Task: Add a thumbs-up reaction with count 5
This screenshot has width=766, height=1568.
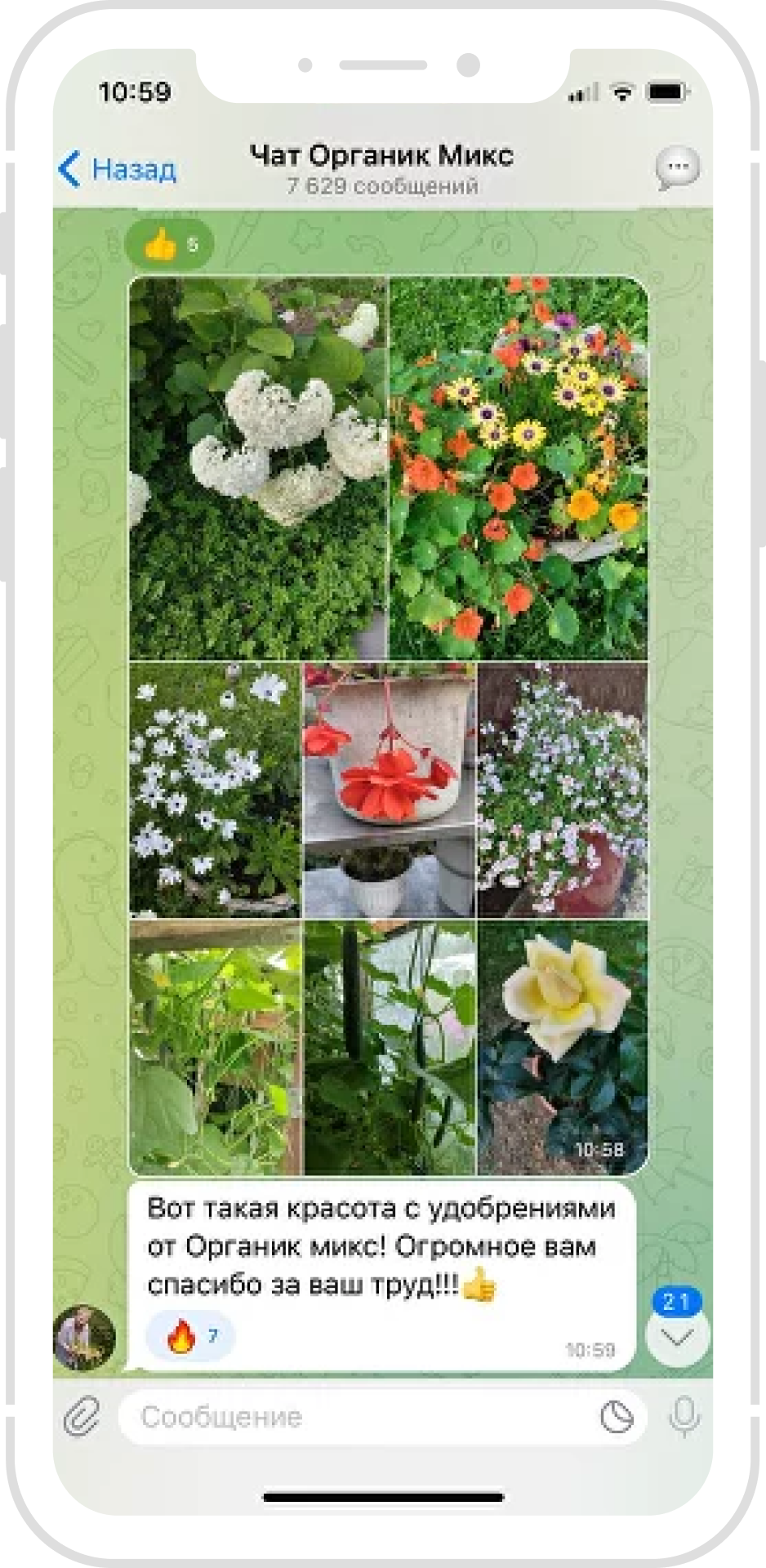Action: 170,243
